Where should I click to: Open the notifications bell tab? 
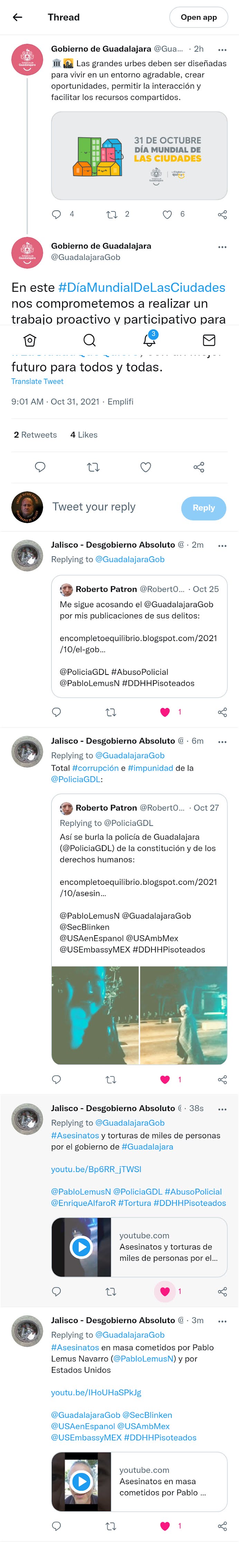click(x=149, y=340)
